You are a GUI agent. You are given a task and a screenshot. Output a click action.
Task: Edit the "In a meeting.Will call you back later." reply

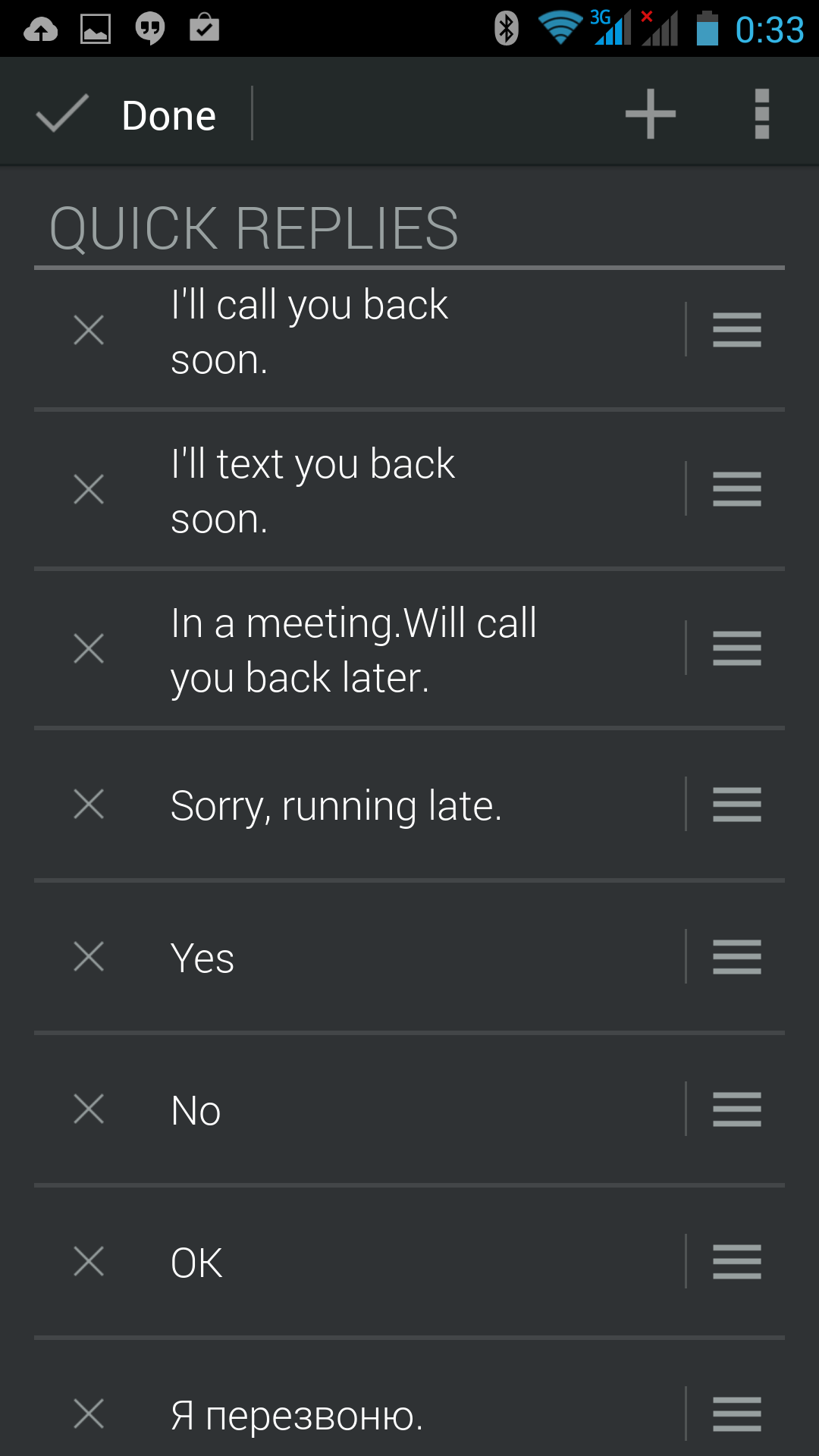pos(379,650)
